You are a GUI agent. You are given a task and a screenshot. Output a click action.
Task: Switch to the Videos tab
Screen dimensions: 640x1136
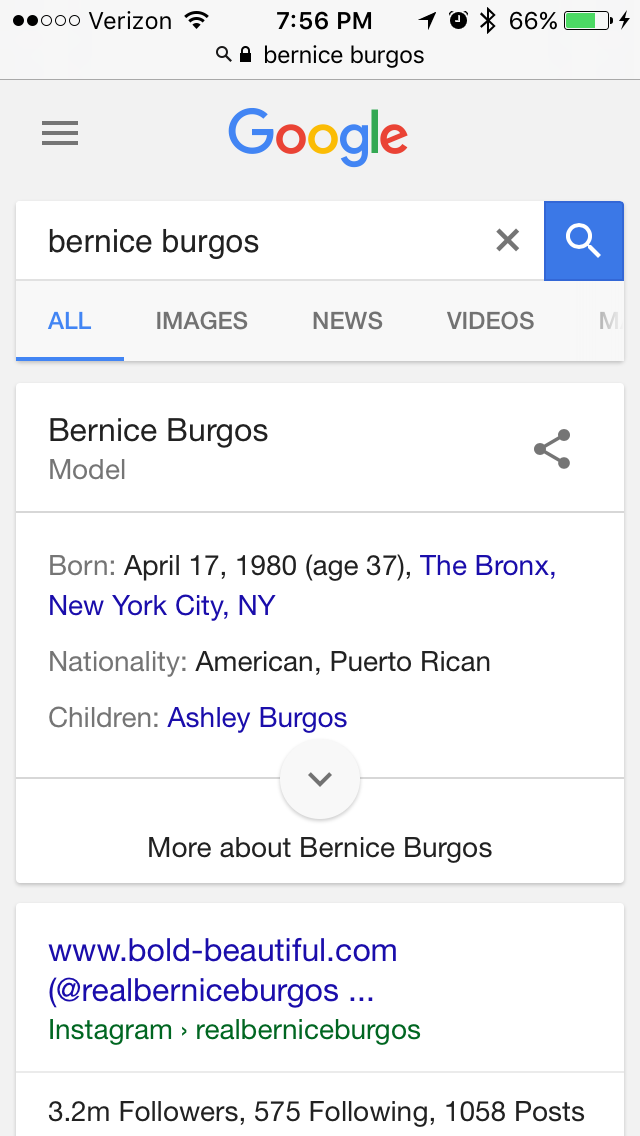(x=490, y=321)
